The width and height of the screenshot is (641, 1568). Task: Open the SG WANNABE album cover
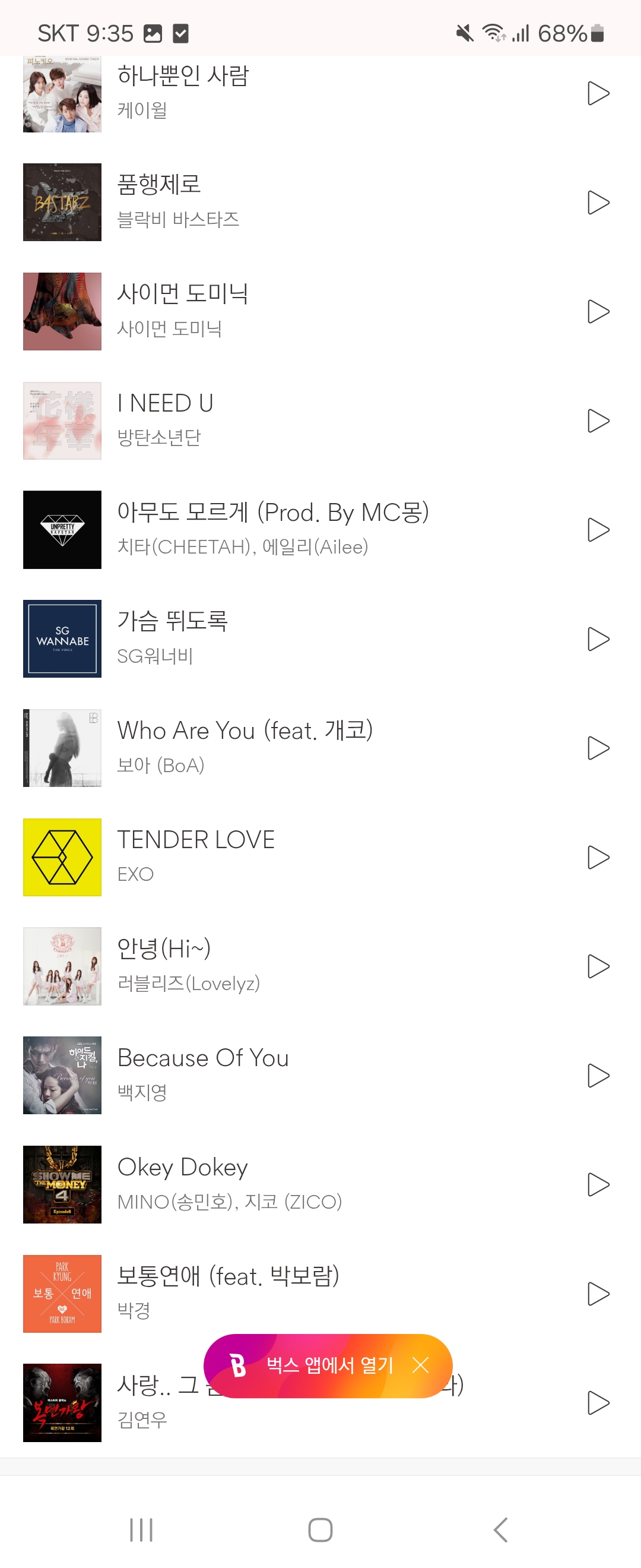pos(63,638)
